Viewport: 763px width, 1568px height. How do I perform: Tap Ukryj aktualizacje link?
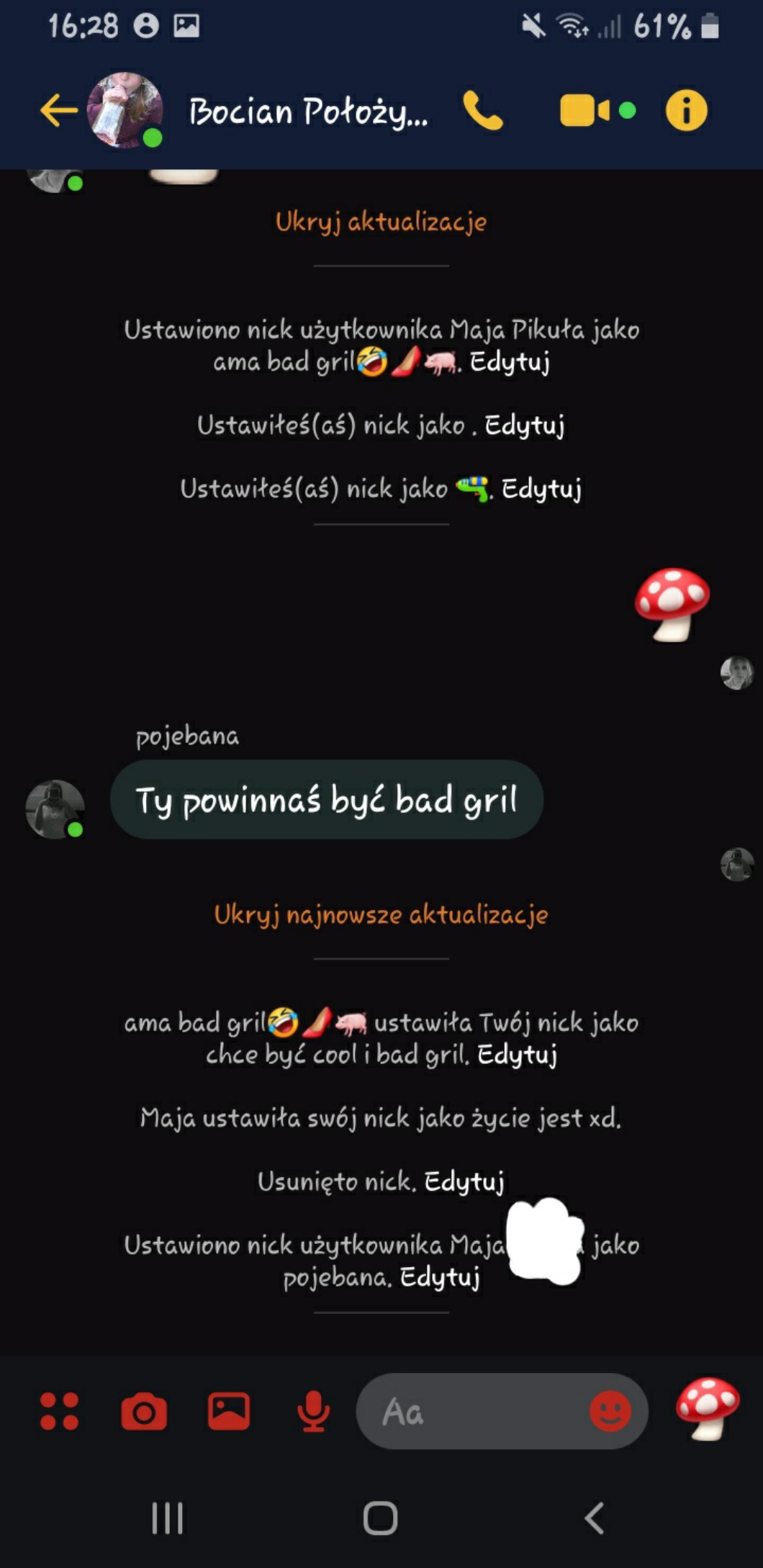pos(381,222)
